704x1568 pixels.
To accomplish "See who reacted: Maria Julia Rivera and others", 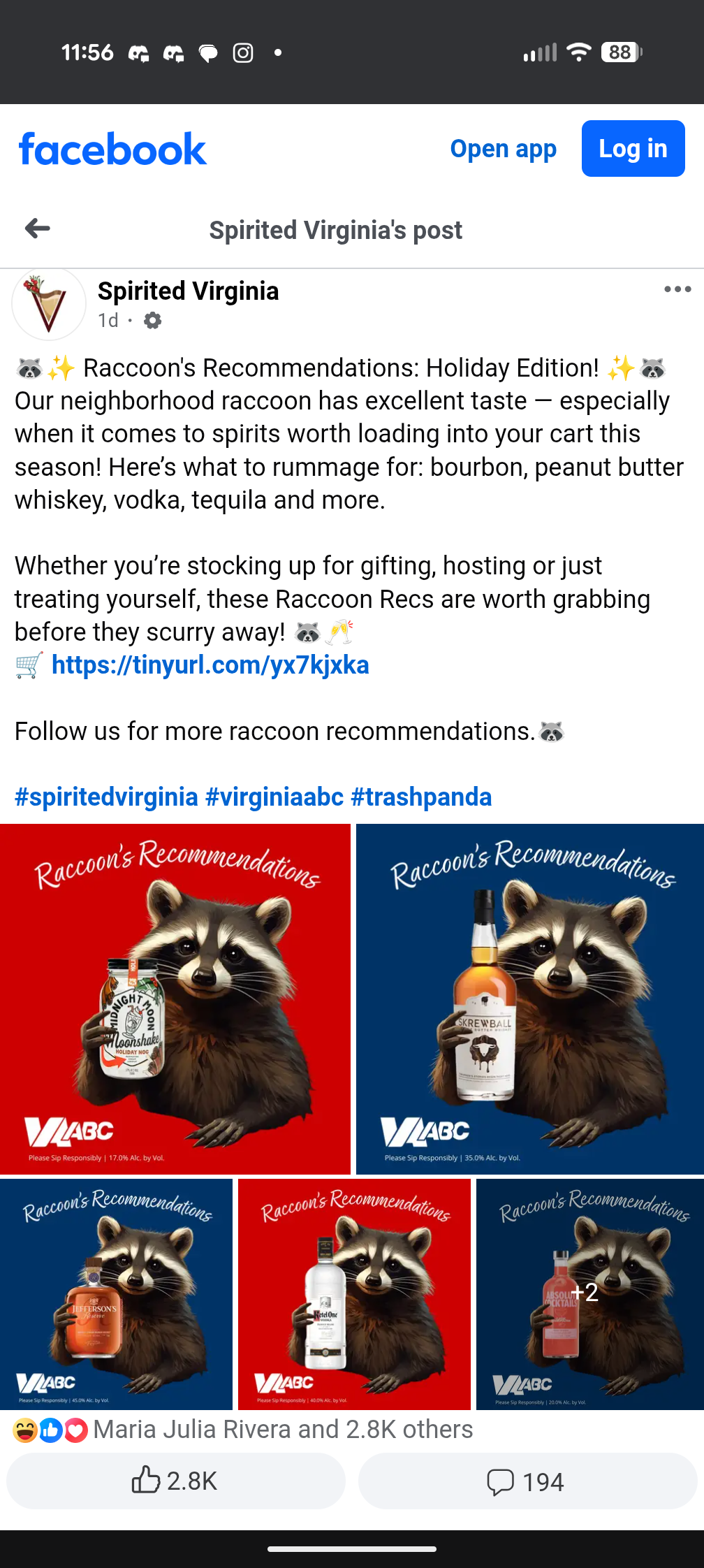I will 282,1430.
